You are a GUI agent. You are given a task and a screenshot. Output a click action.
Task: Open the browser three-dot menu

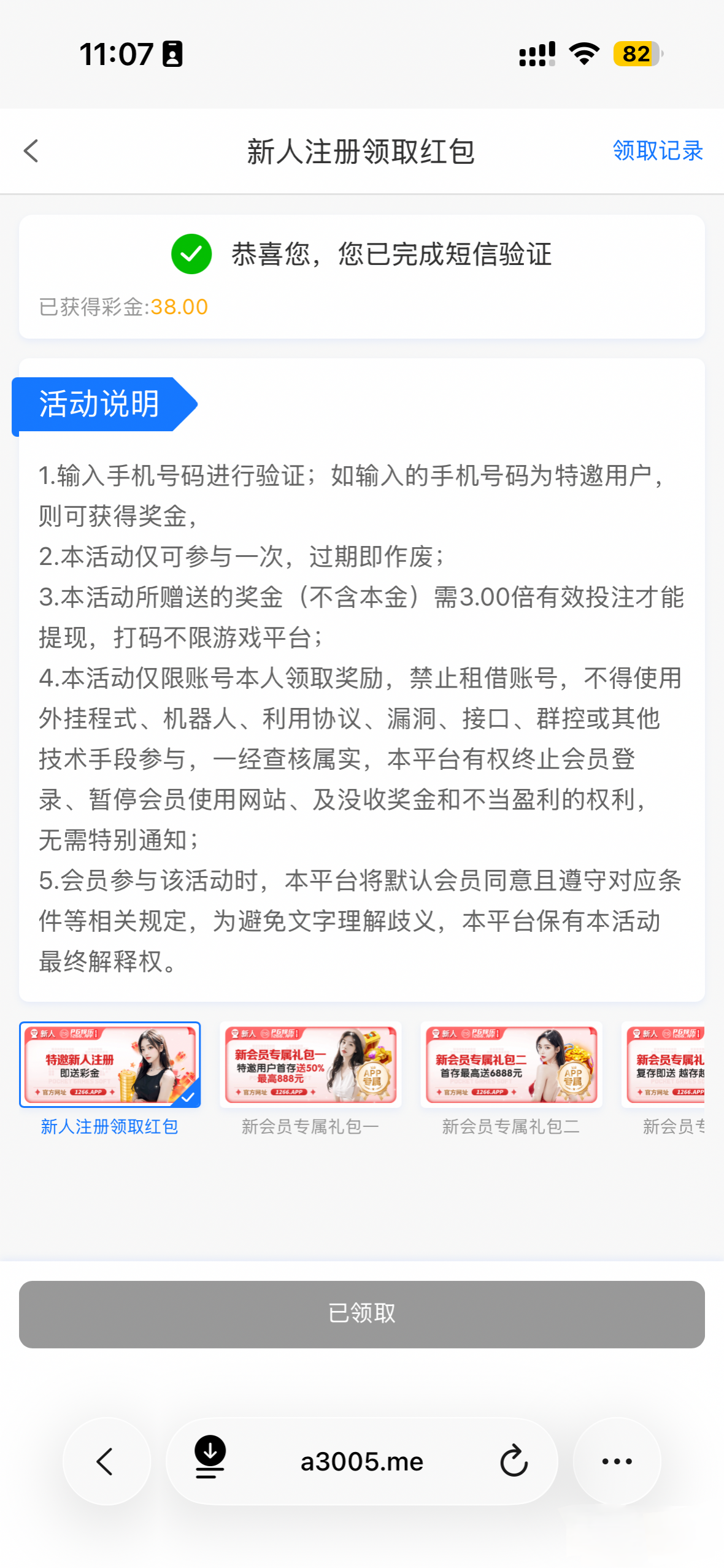point(617,1461)
